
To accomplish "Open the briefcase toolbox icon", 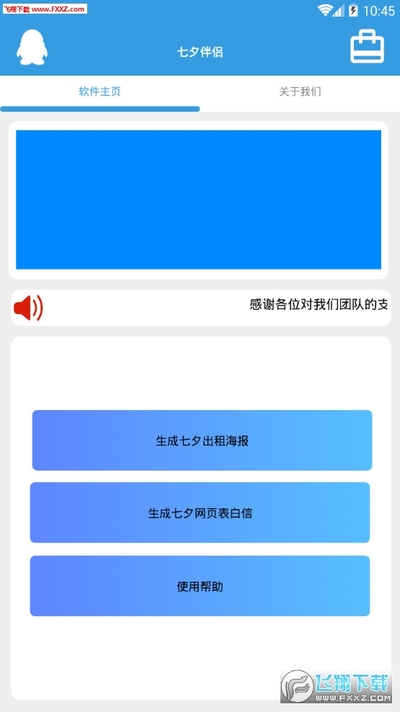I will [x=367, y=46].
